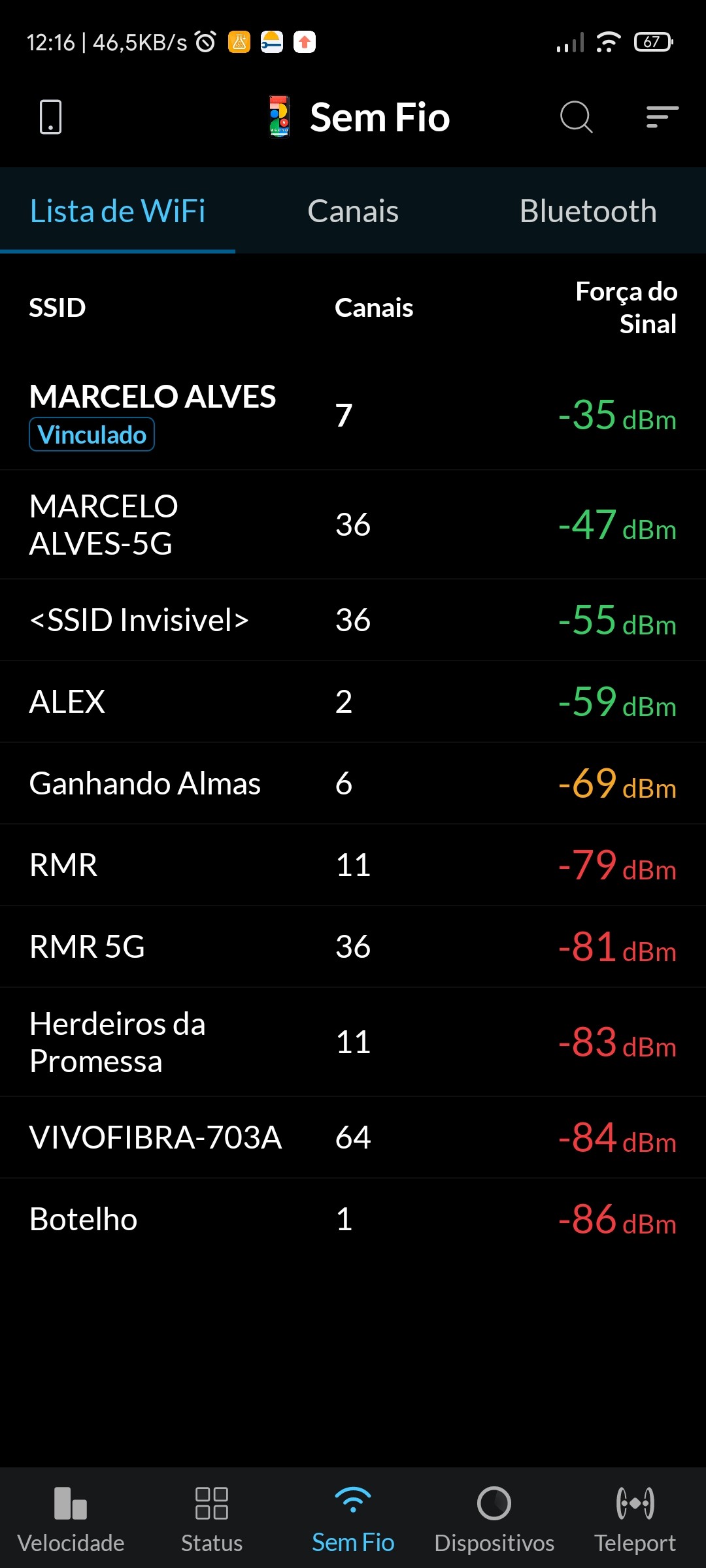Select the Ganhando Almas network
Viewport: 706px width, 1568px height.
tap(353, 783)
